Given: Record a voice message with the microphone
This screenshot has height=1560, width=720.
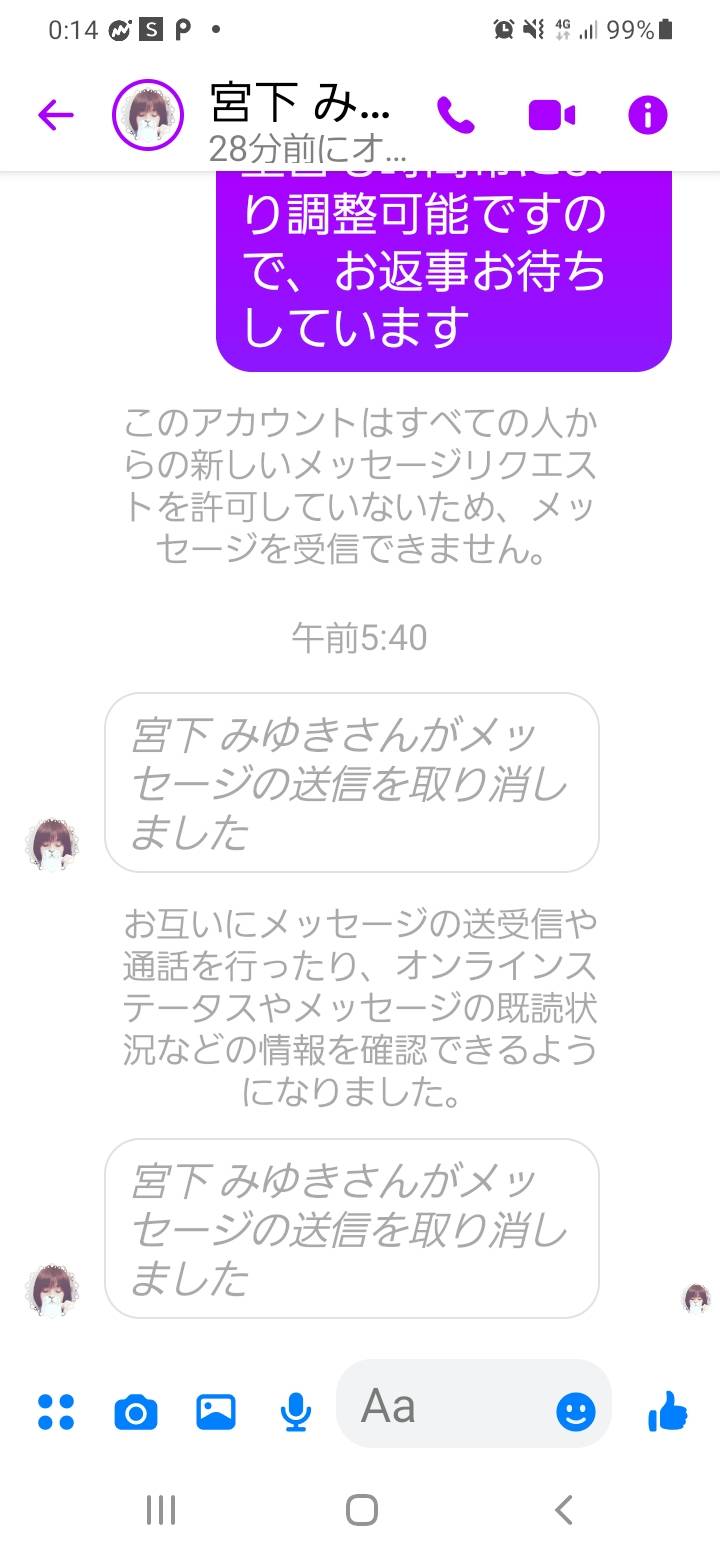Looking at the screenshot, I should [x=294, y=1412].
